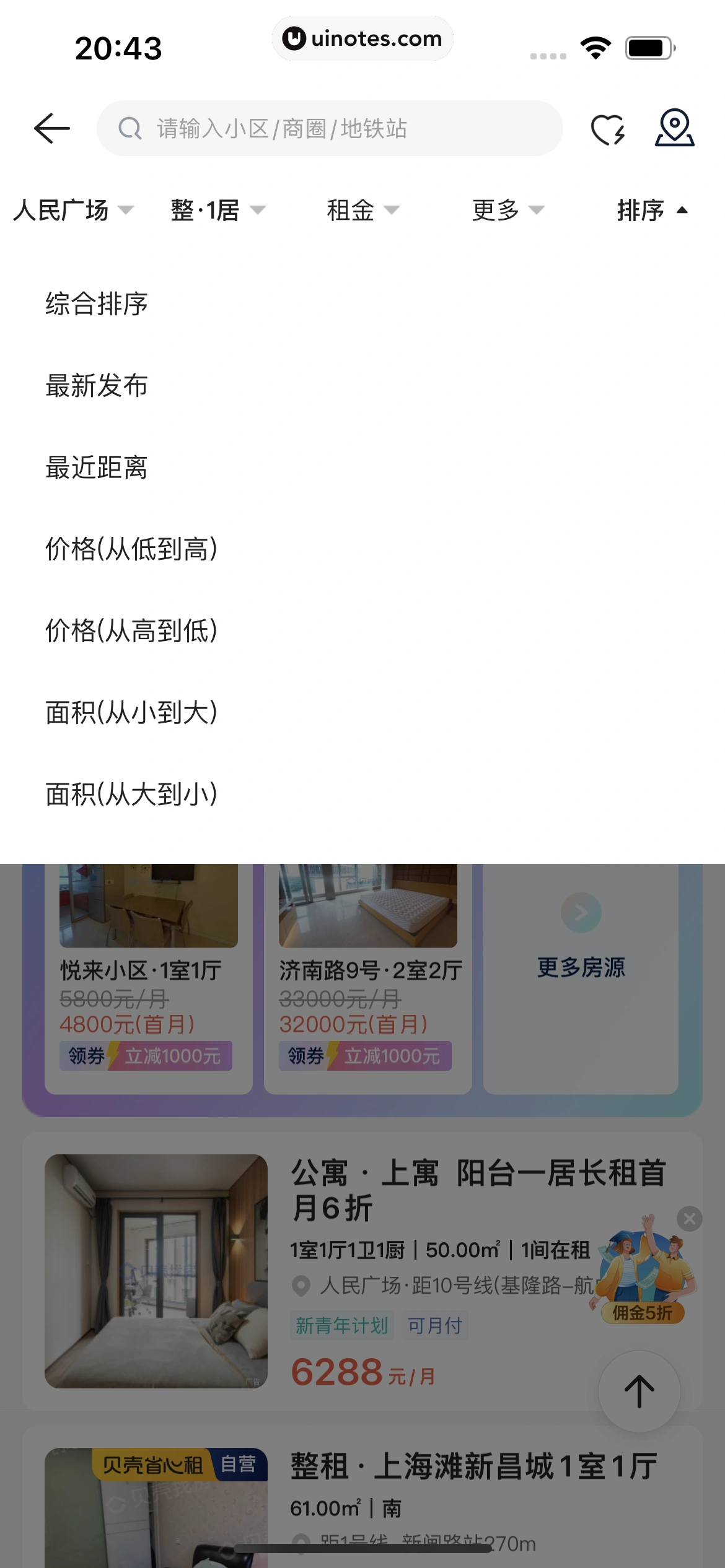Expand the 人民广场 location filter
725x1568 pixels.
pos(73,211)
